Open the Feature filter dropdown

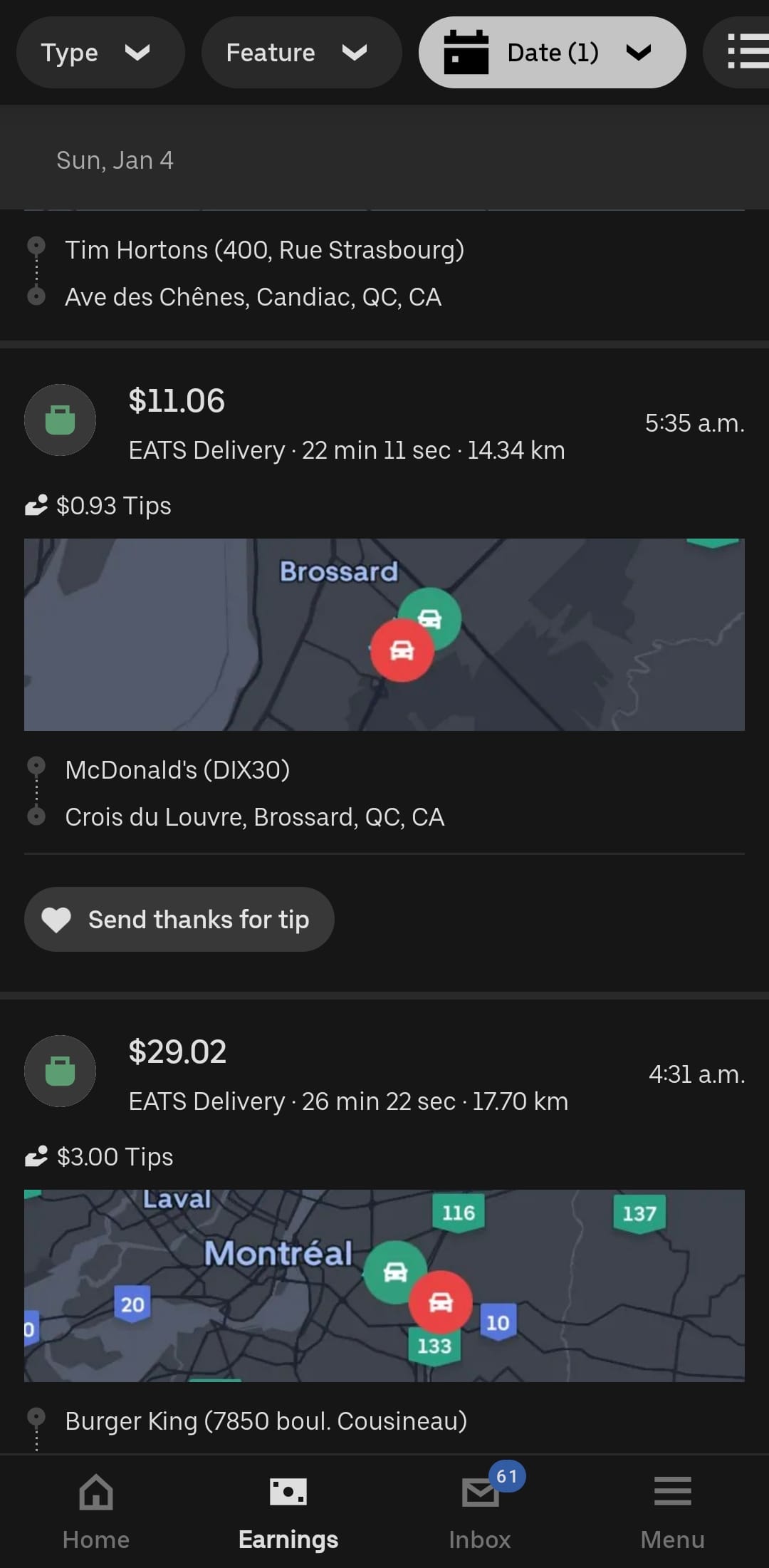(301, 53)
